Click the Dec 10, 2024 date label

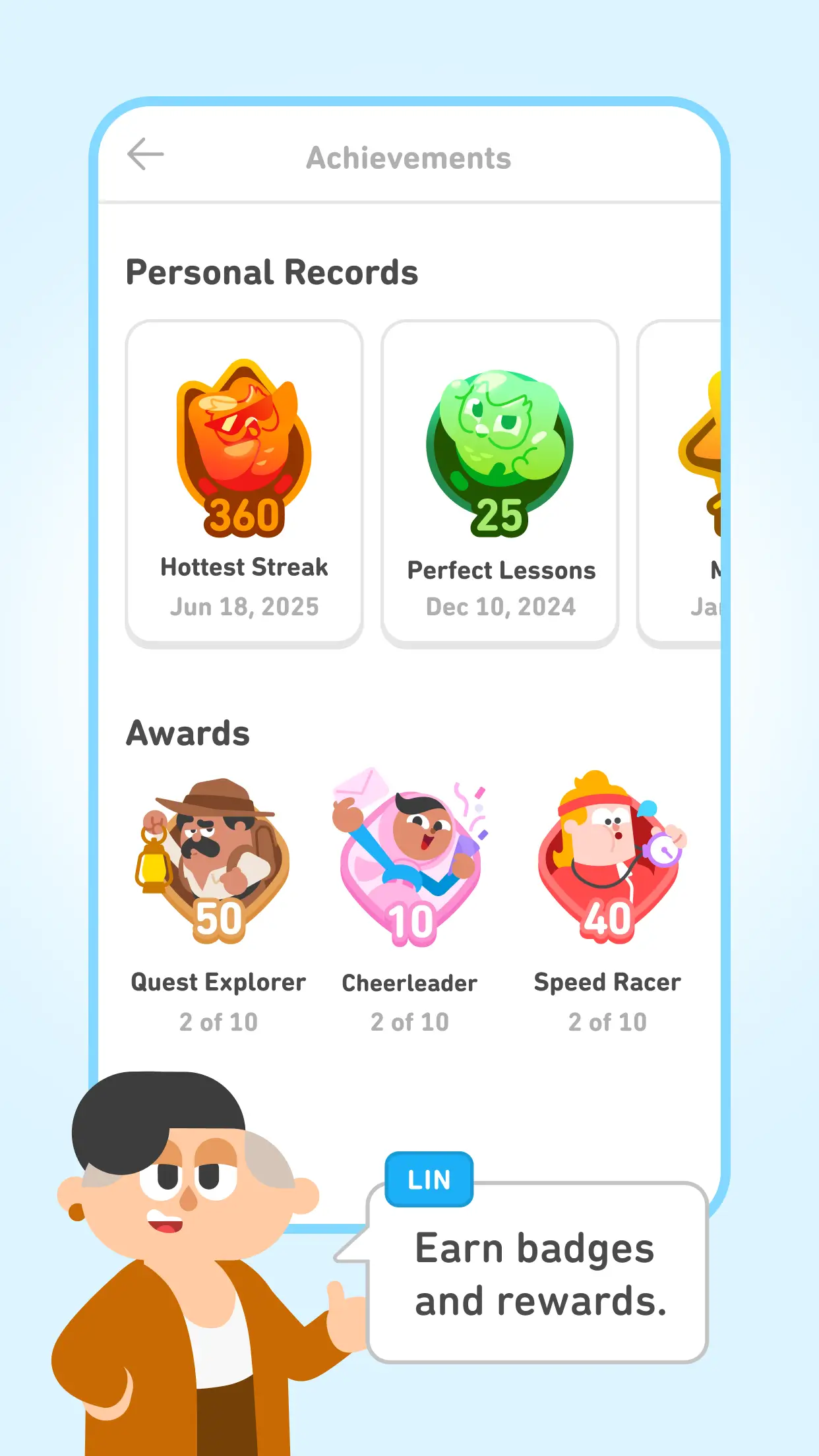[x=501, y=606]
